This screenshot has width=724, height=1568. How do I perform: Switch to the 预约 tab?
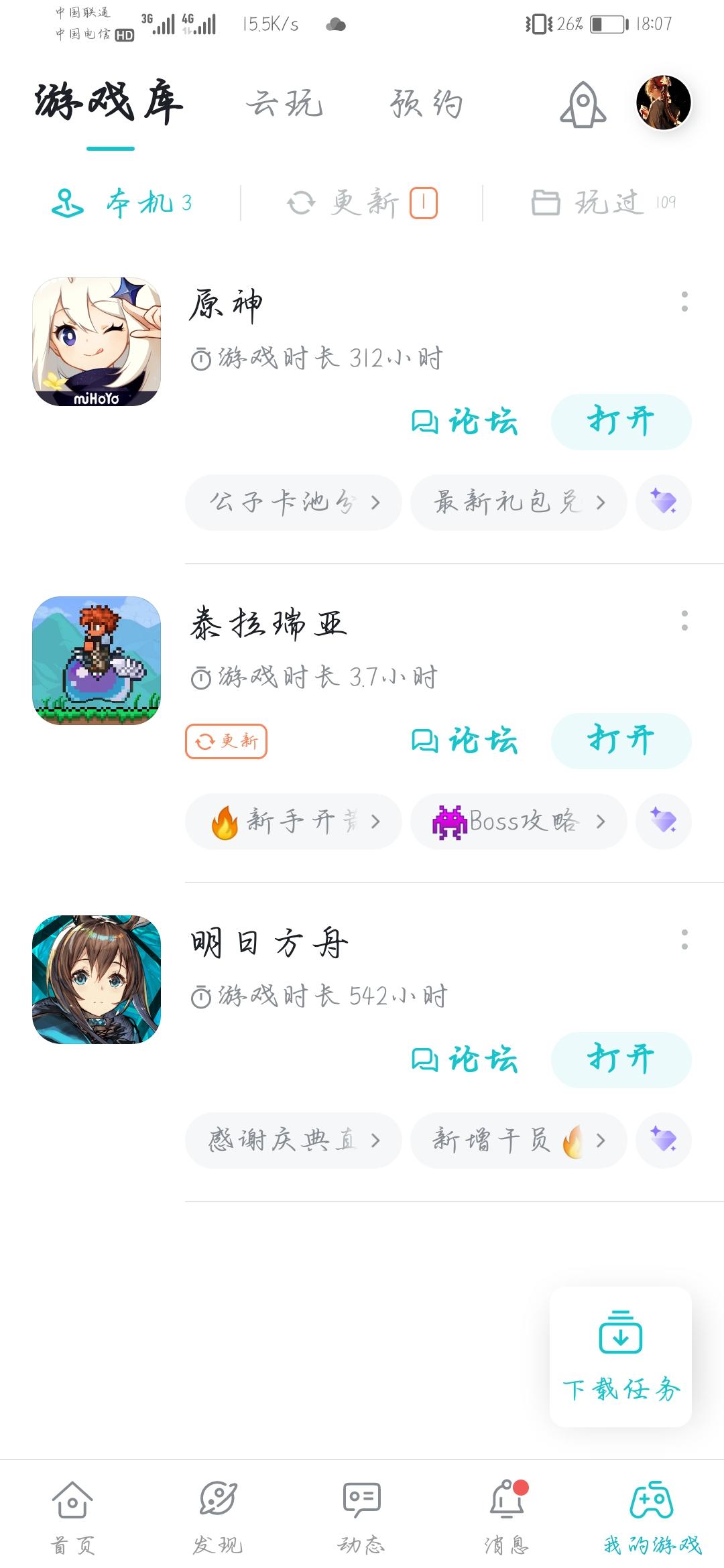tap(426, 104)
